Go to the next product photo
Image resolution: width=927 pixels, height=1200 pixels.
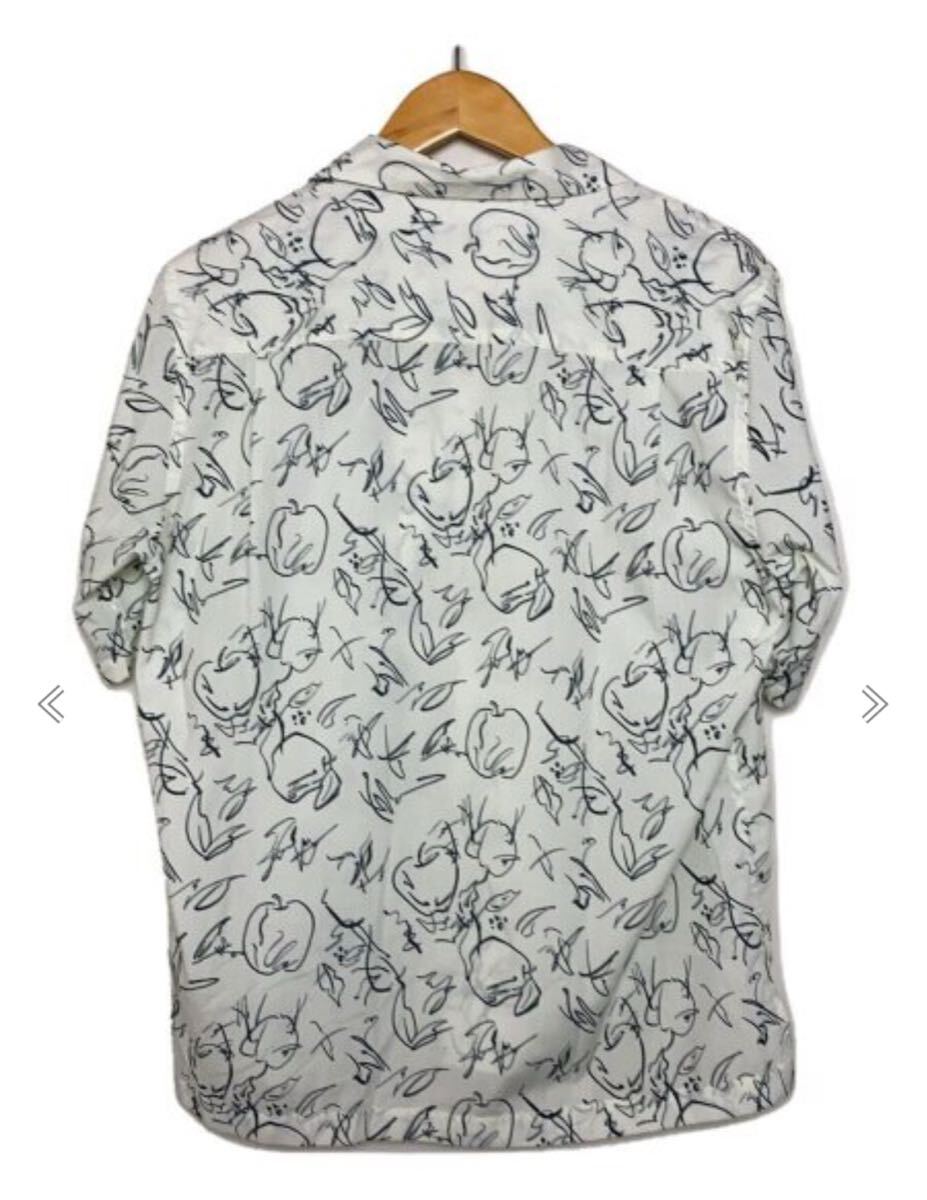coord(874,706)
